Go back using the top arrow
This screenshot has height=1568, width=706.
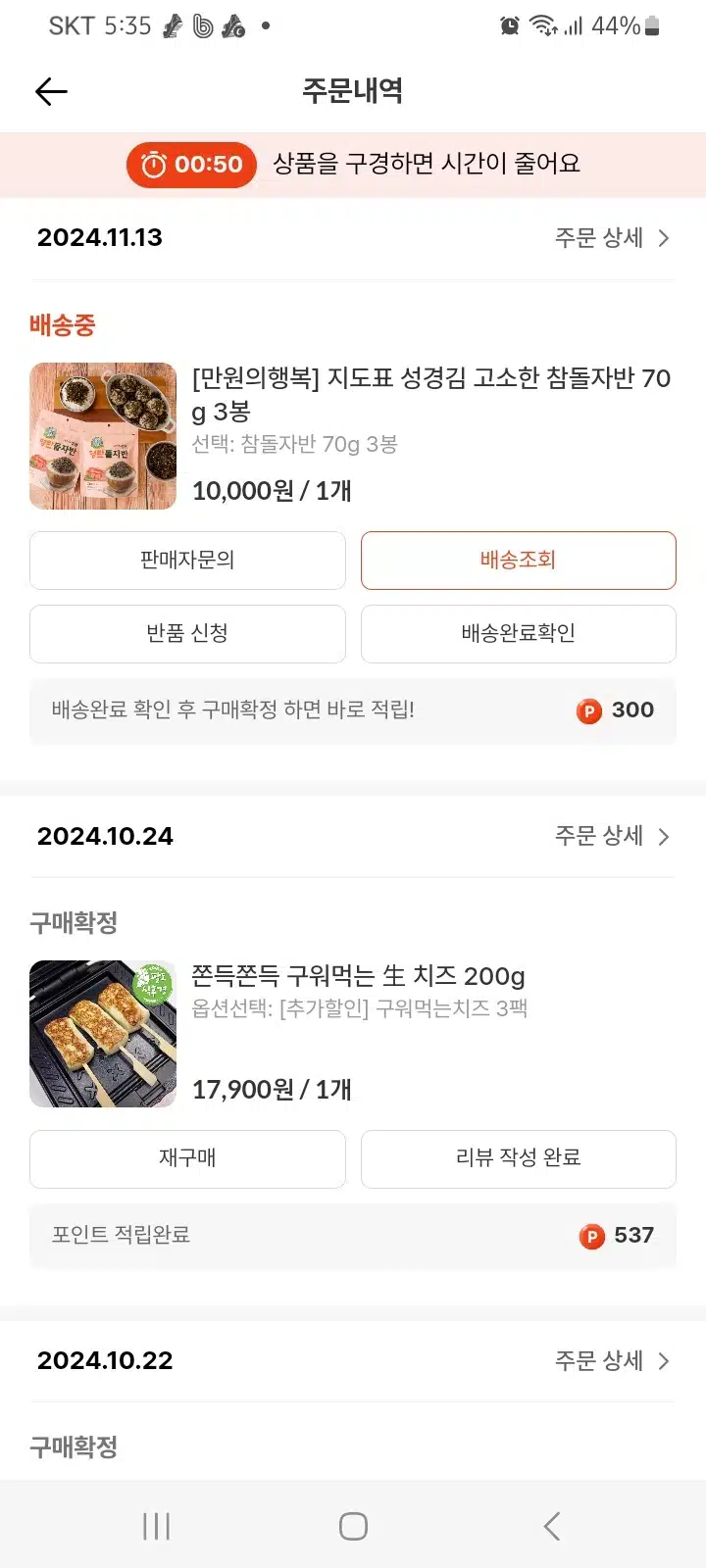point(51,91)
